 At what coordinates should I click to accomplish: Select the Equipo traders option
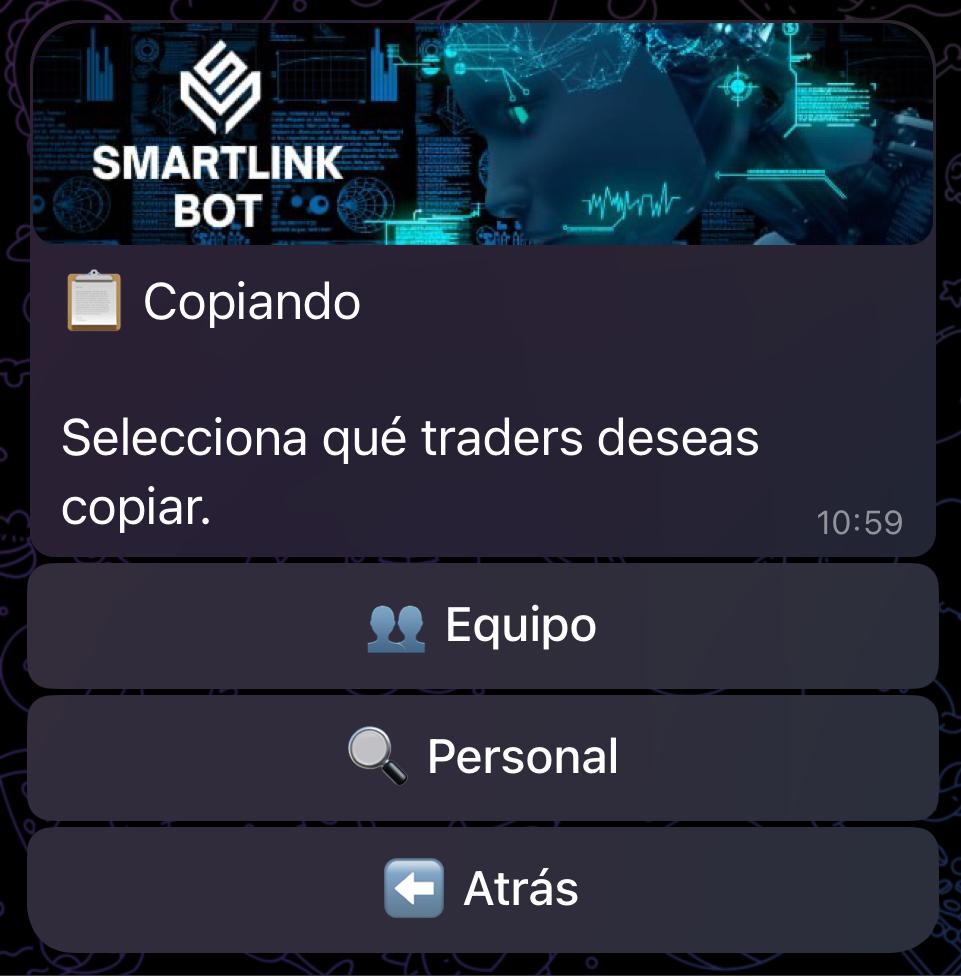[482, 626]
